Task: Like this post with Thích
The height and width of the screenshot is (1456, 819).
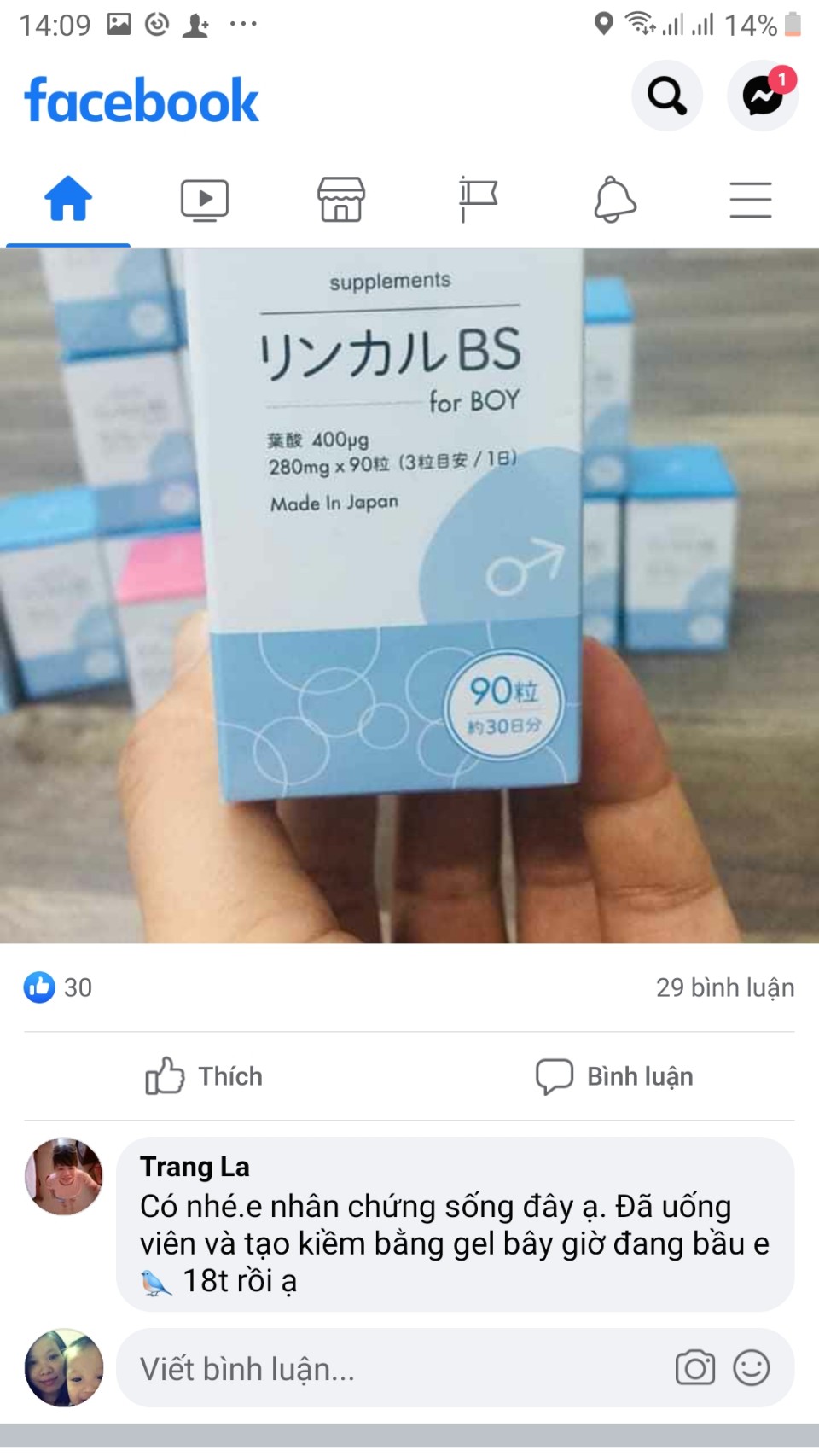Action: (205, 1076)
